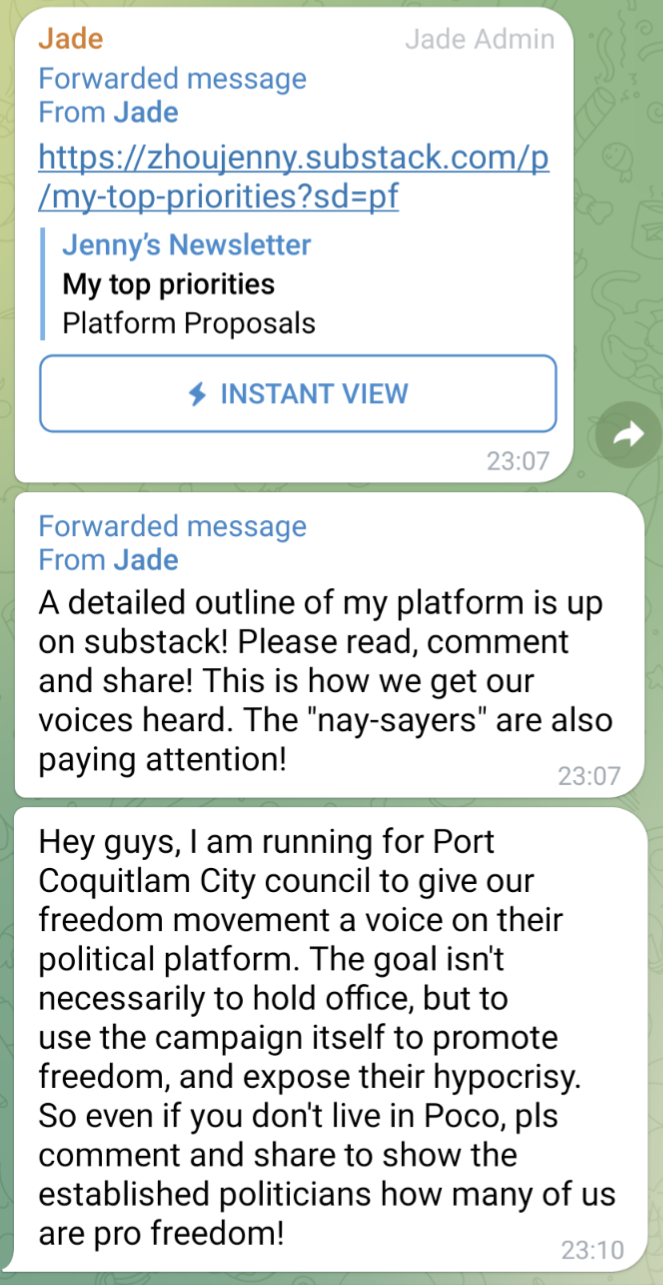This screenshot has height=1285, width=663.
Task: Open the zhoujenny.substack.com link
Action: pyautogui.click(x=293, y=178)
